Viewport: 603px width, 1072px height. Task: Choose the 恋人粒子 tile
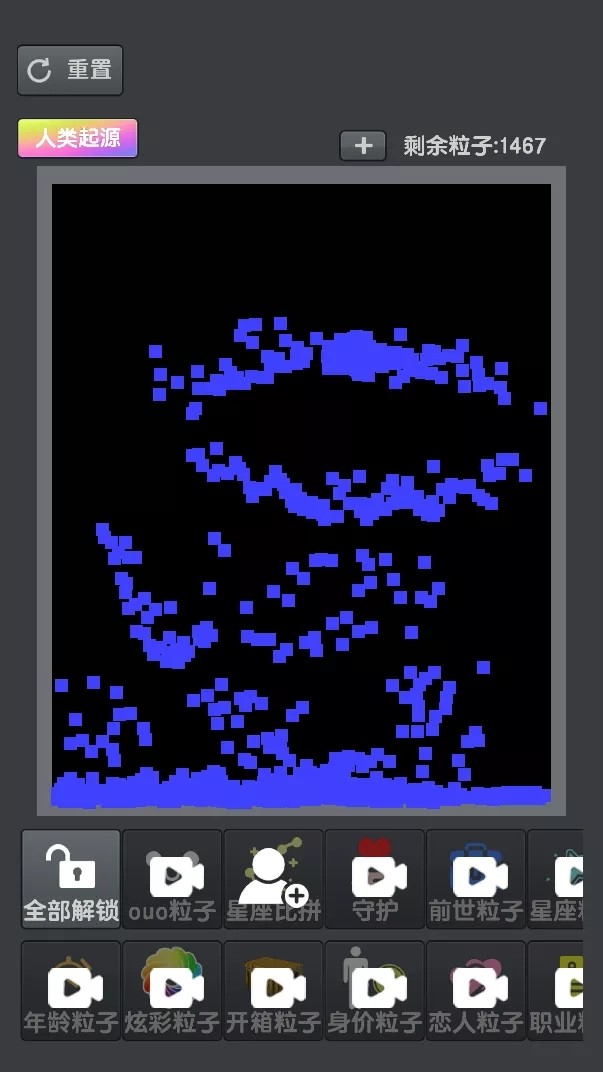[476, 990]
